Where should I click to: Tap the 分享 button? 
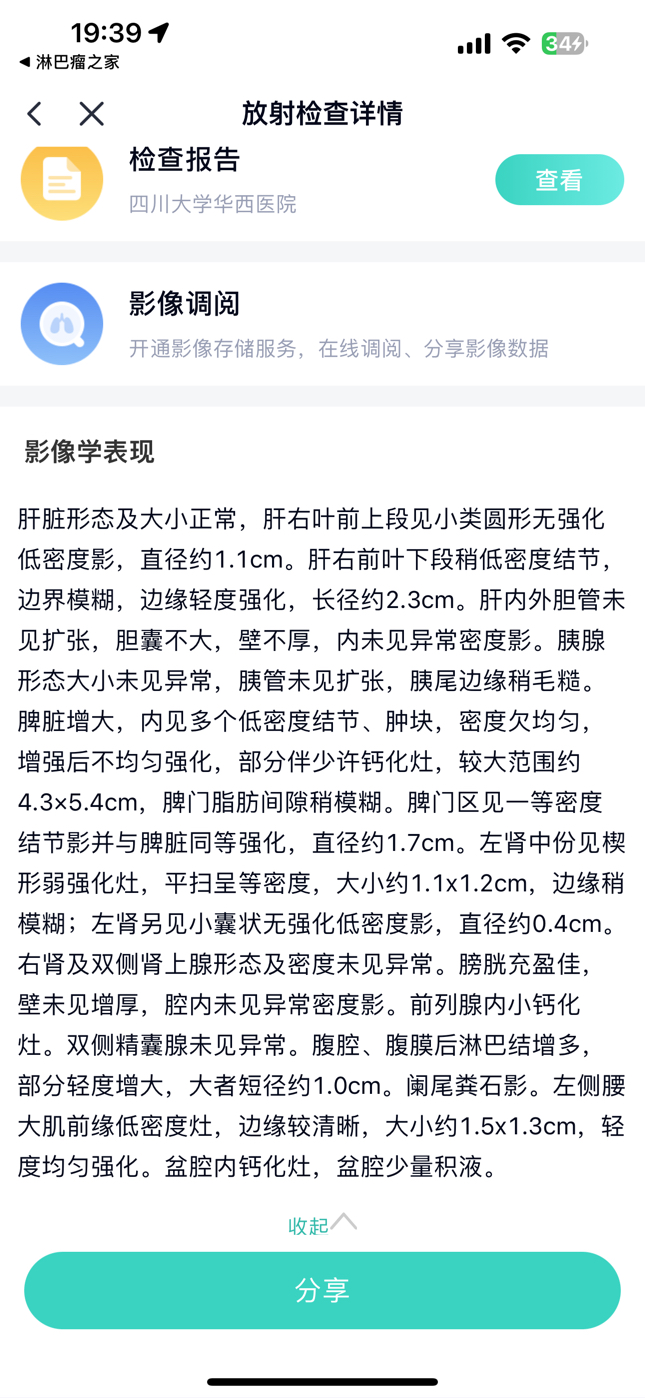(322, 1290)
